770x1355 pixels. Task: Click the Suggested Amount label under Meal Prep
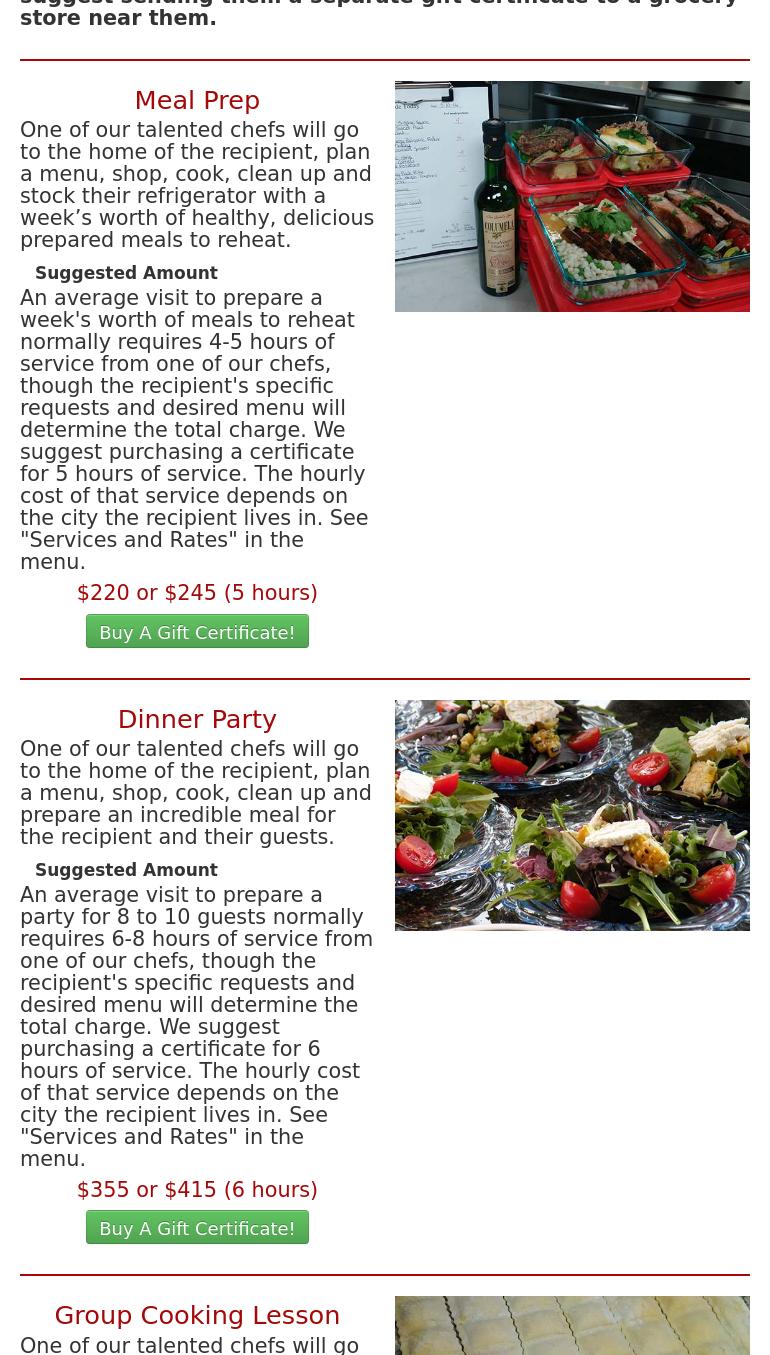coord(126,272)
